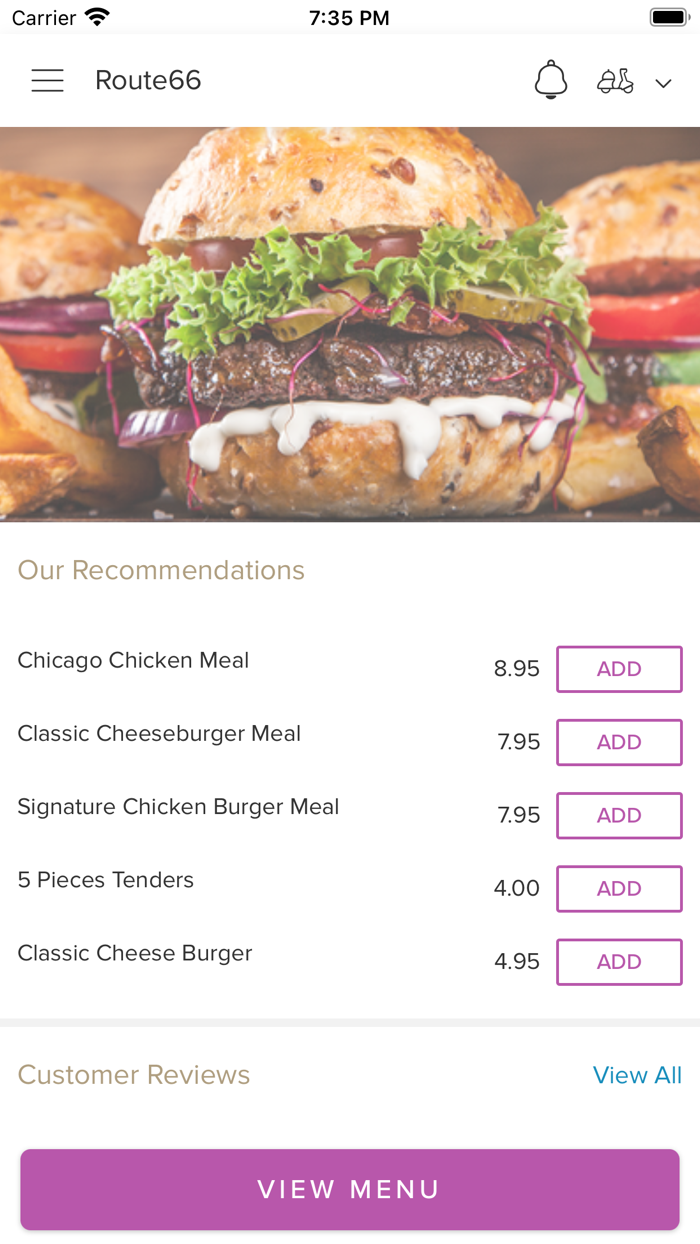This screenshot has height=1244, width=700.
Task: Open the full menu with View Menu
Action: (350, 1189)
